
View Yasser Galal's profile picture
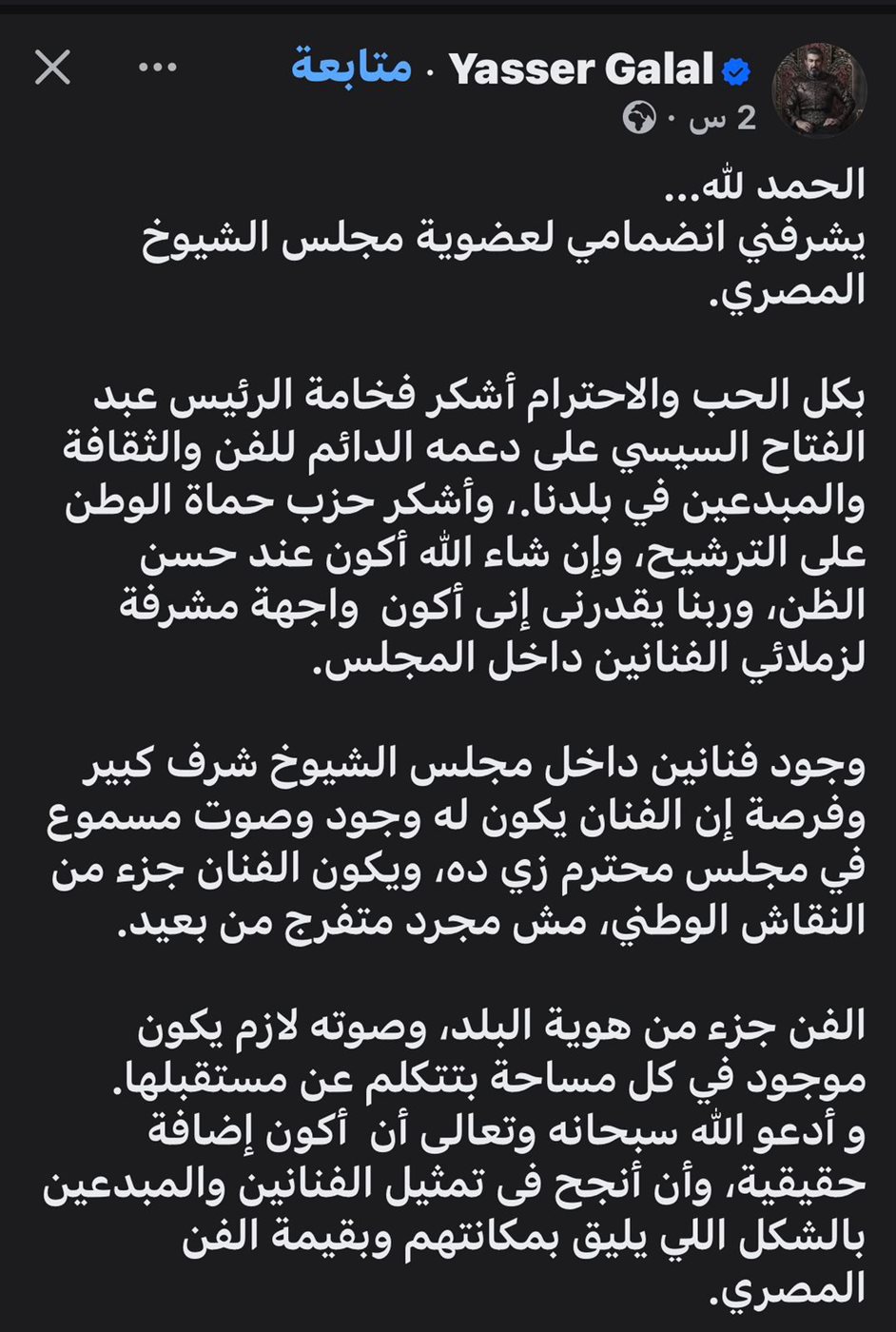coord(819,90)
